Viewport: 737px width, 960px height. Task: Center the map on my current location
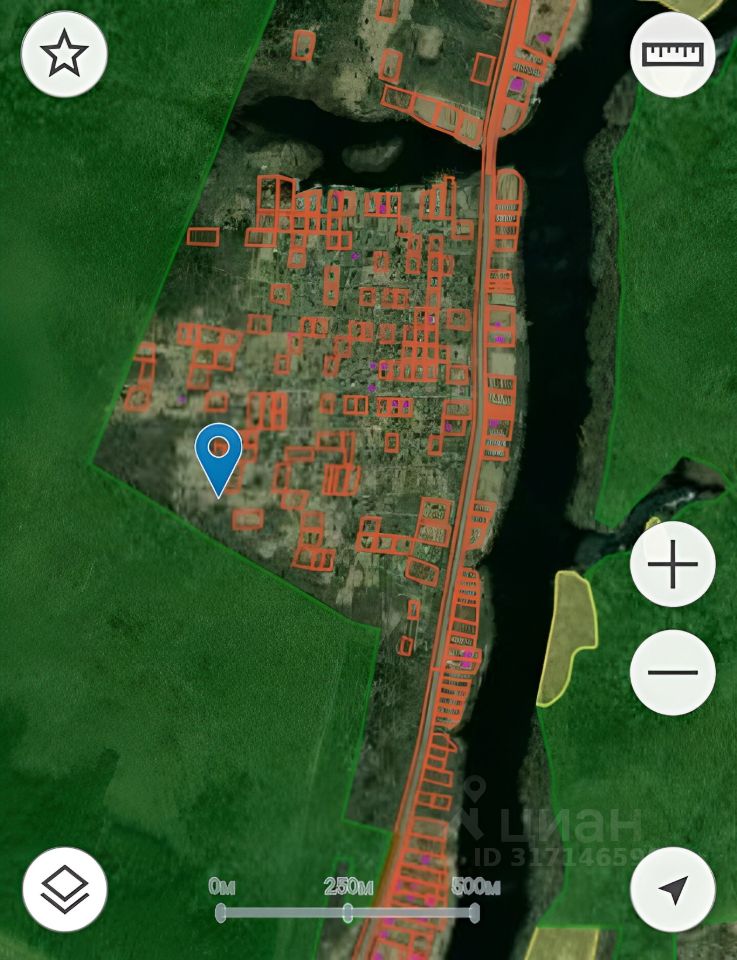(x=672, y=889)
